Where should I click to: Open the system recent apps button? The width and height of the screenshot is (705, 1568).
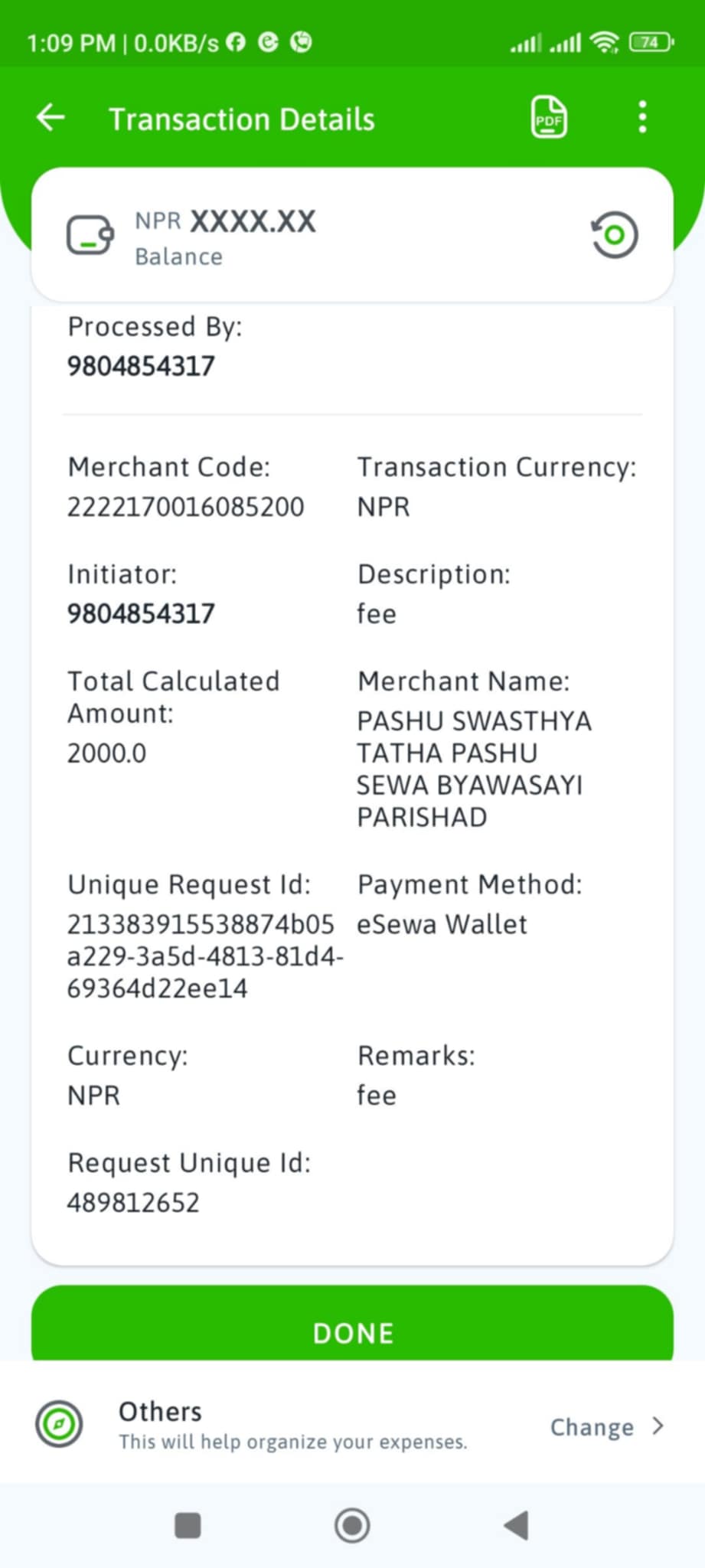pyautogui.click(x=188, y=1525)
